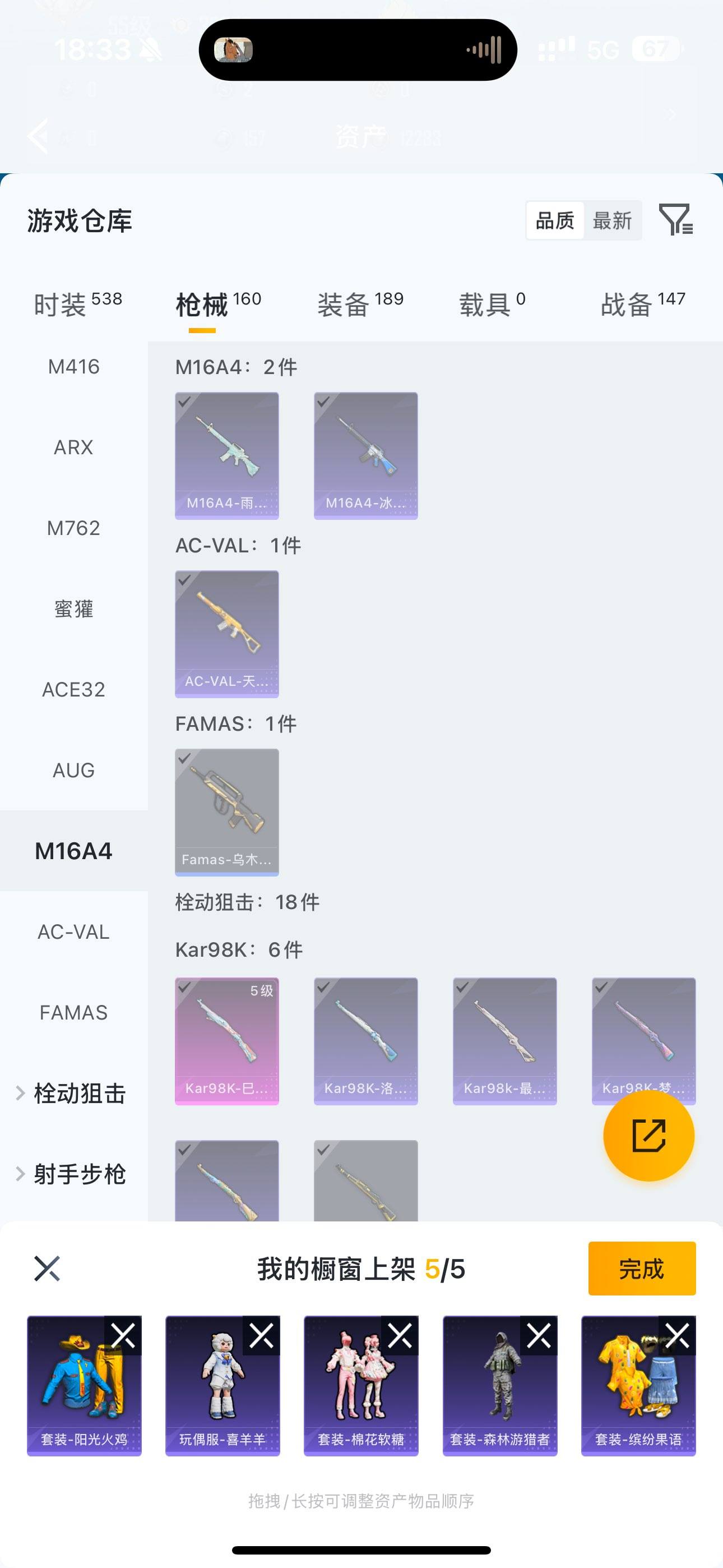Viewport: 723px width, 1568px height.
Task: Expand the 射手步枪 category in sidebar
Action: (x=78, y=1174)
